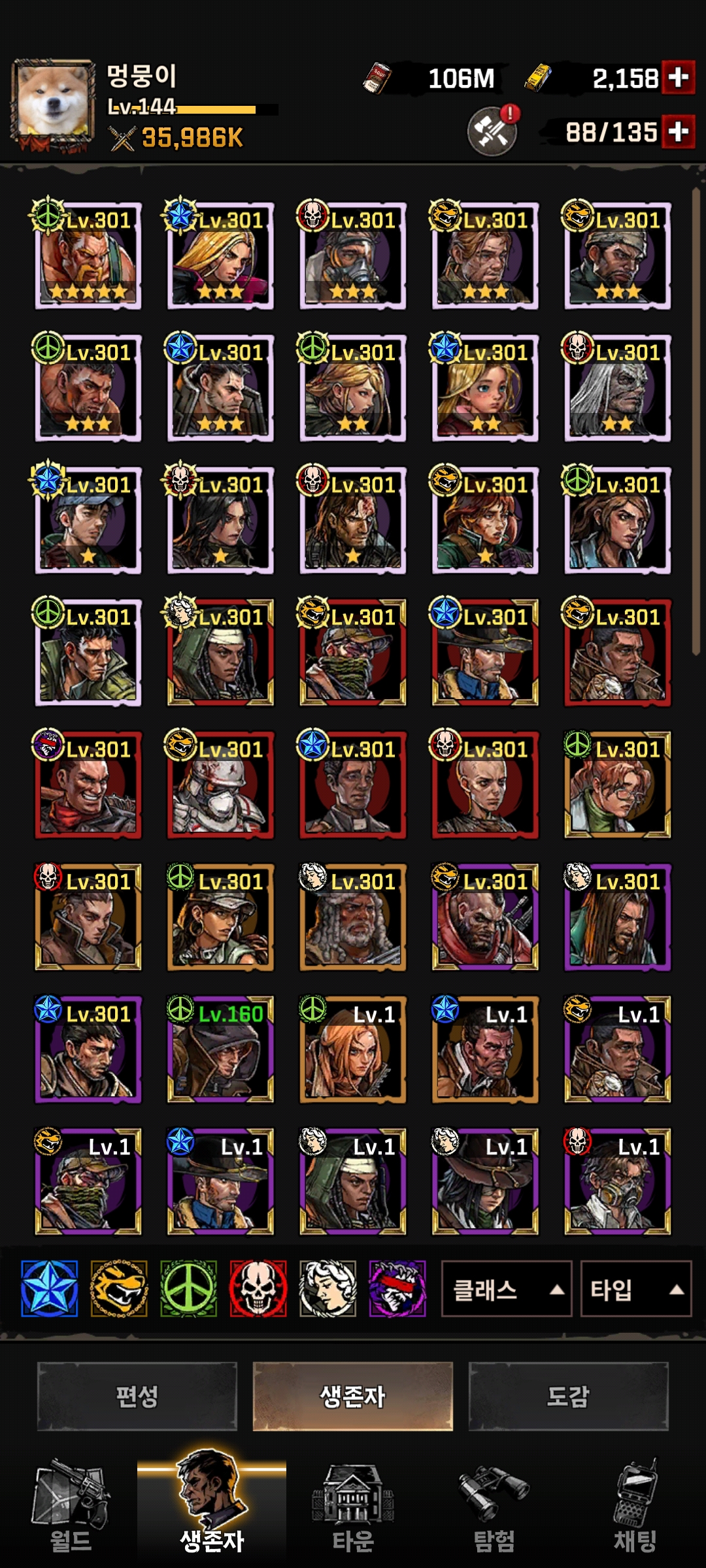Add more currency next to 2,158
The width and height of the screenshot is (706, 1568).
point(678,78)
